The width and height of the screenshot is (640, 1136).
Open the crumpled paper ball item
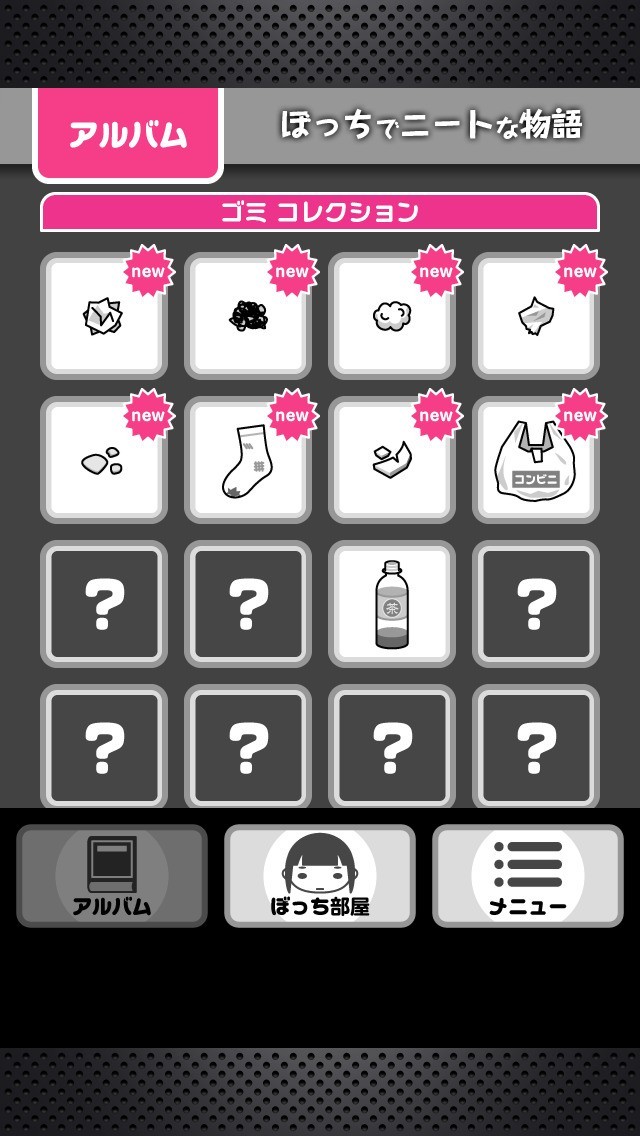(x=104, y=317)
